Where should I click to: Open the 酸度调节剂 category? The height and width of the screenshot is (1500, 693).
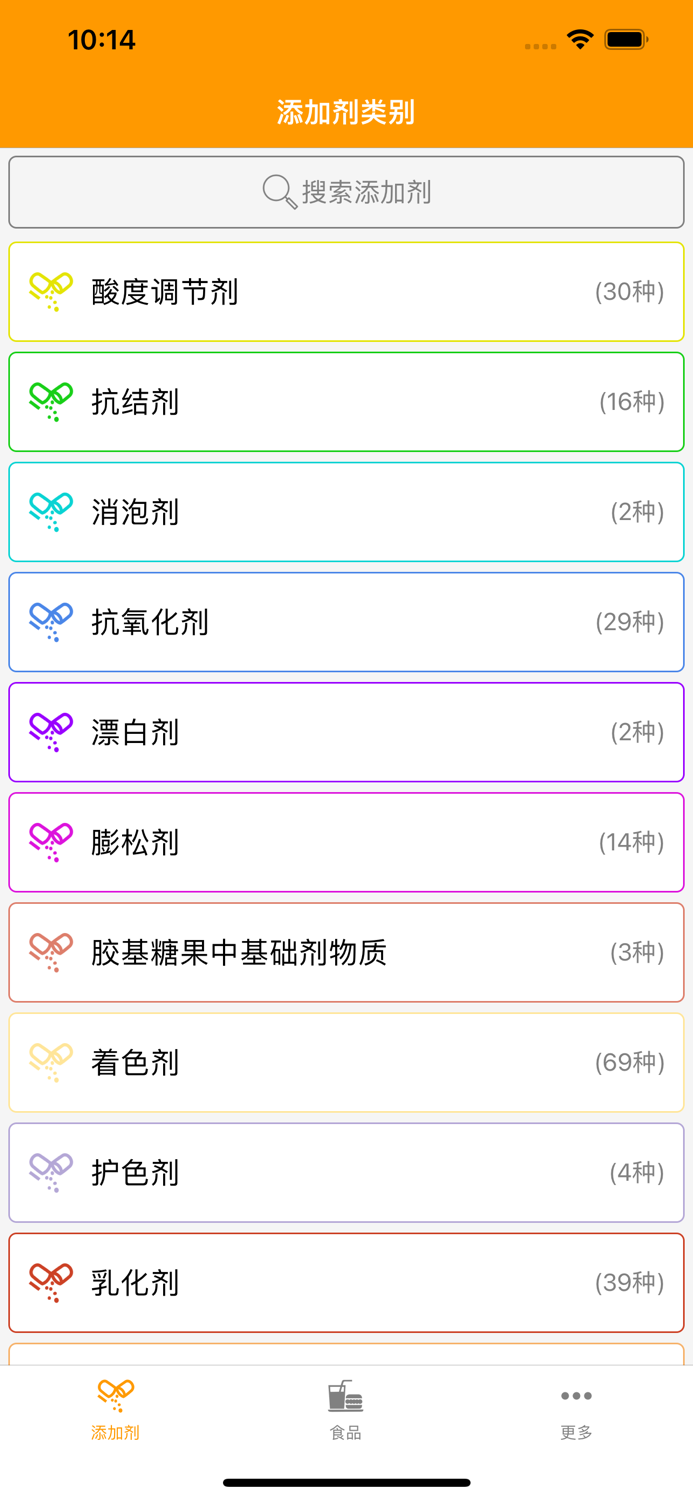(346, 292)
